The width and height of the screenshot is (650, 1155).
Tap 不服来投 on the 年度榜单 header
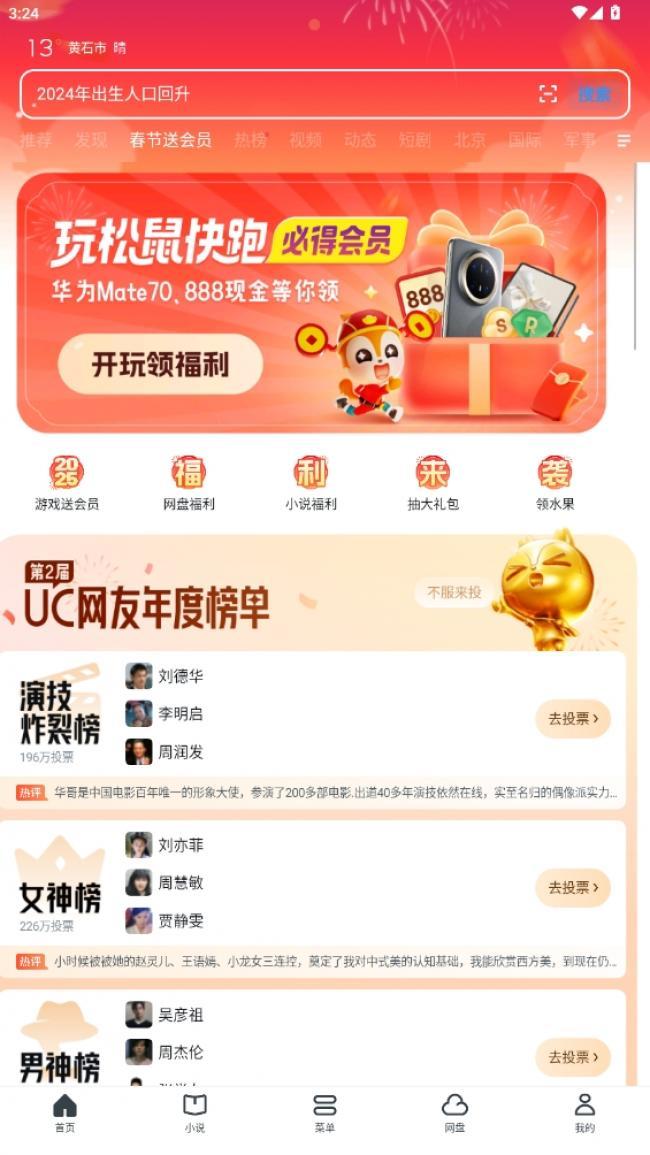pyautogui.click(x=454, y=592)
